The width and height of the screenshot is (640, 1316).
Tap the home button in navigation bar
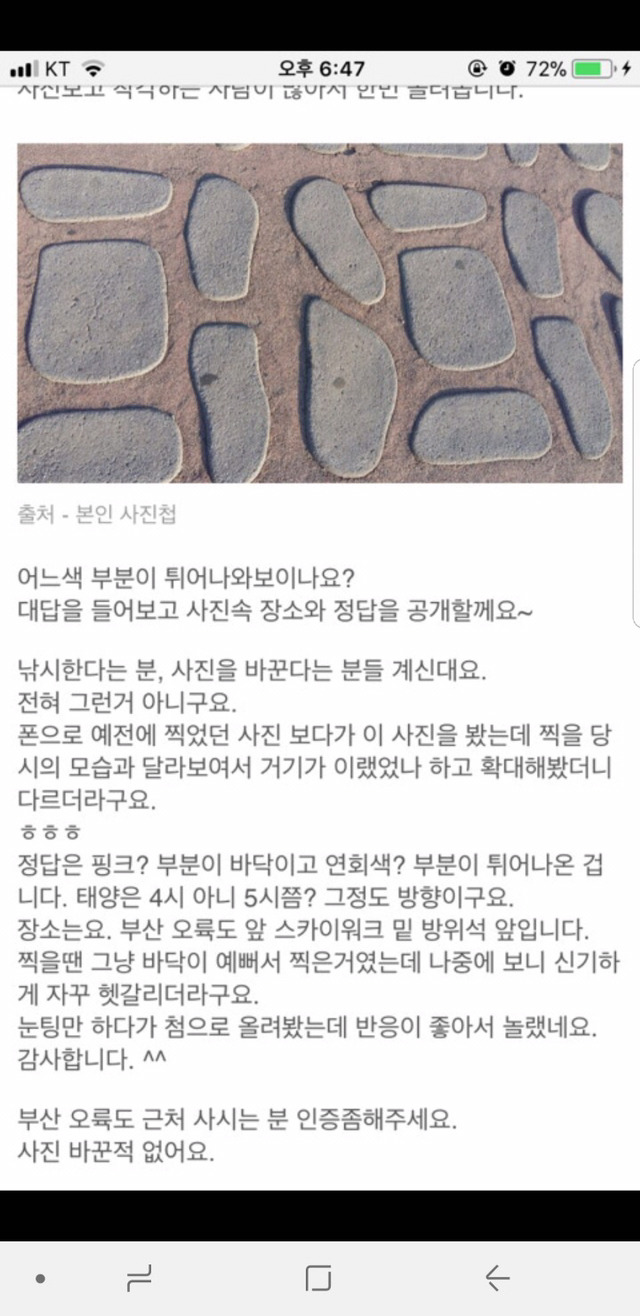[318, 1277]
